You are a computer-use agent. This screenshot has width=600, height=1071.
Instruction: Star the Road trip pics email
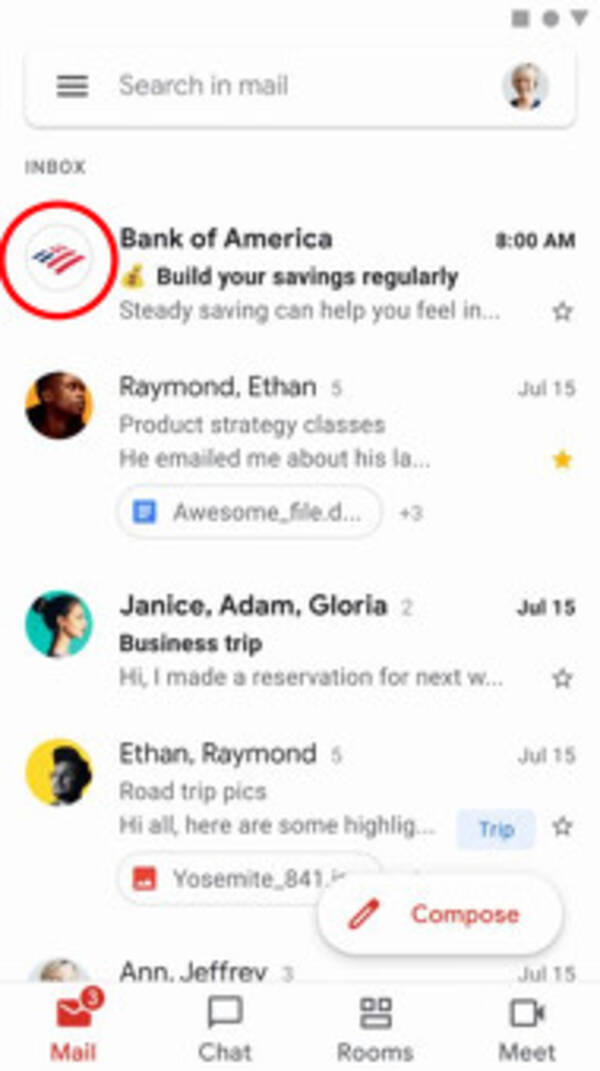(563, 827)
